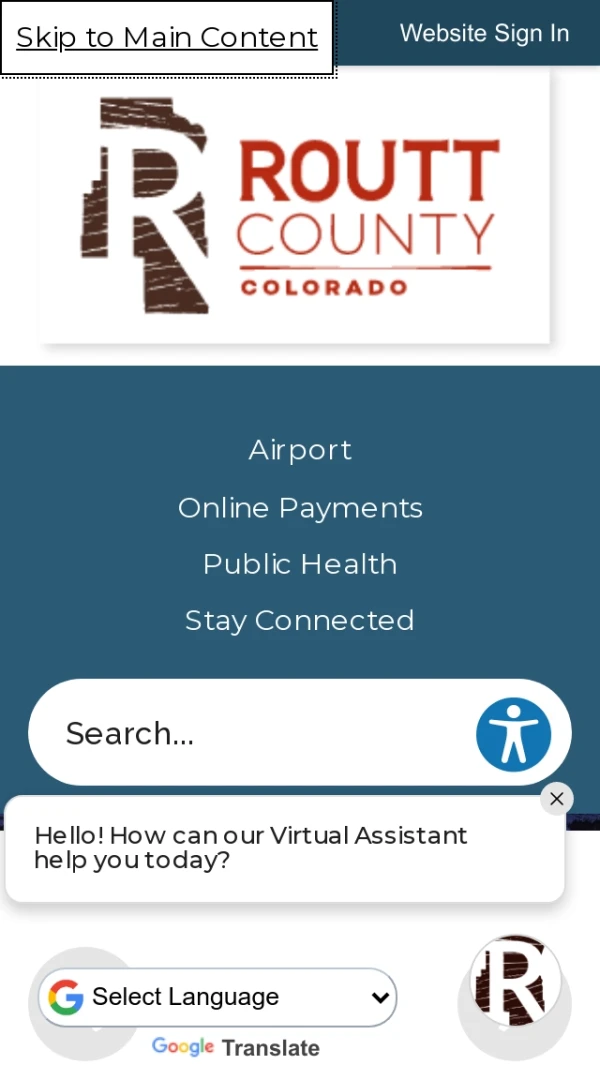This screenshot has height=1065, width=600.
Task: Open the accessibility options icon
Action: [x=513, y=734]
